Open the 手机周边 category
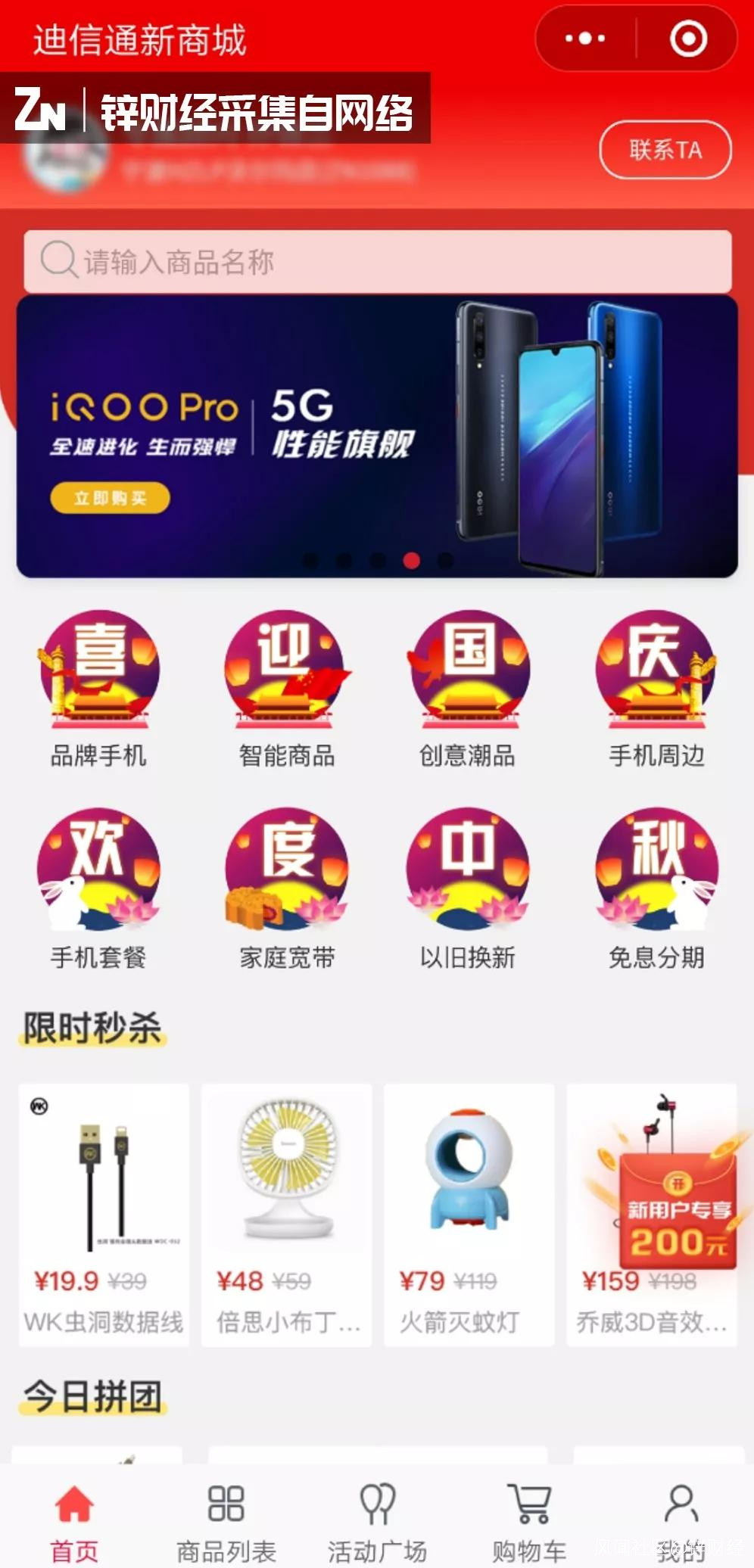Screen dimensions: 754x1568 [x=656, y=689]
